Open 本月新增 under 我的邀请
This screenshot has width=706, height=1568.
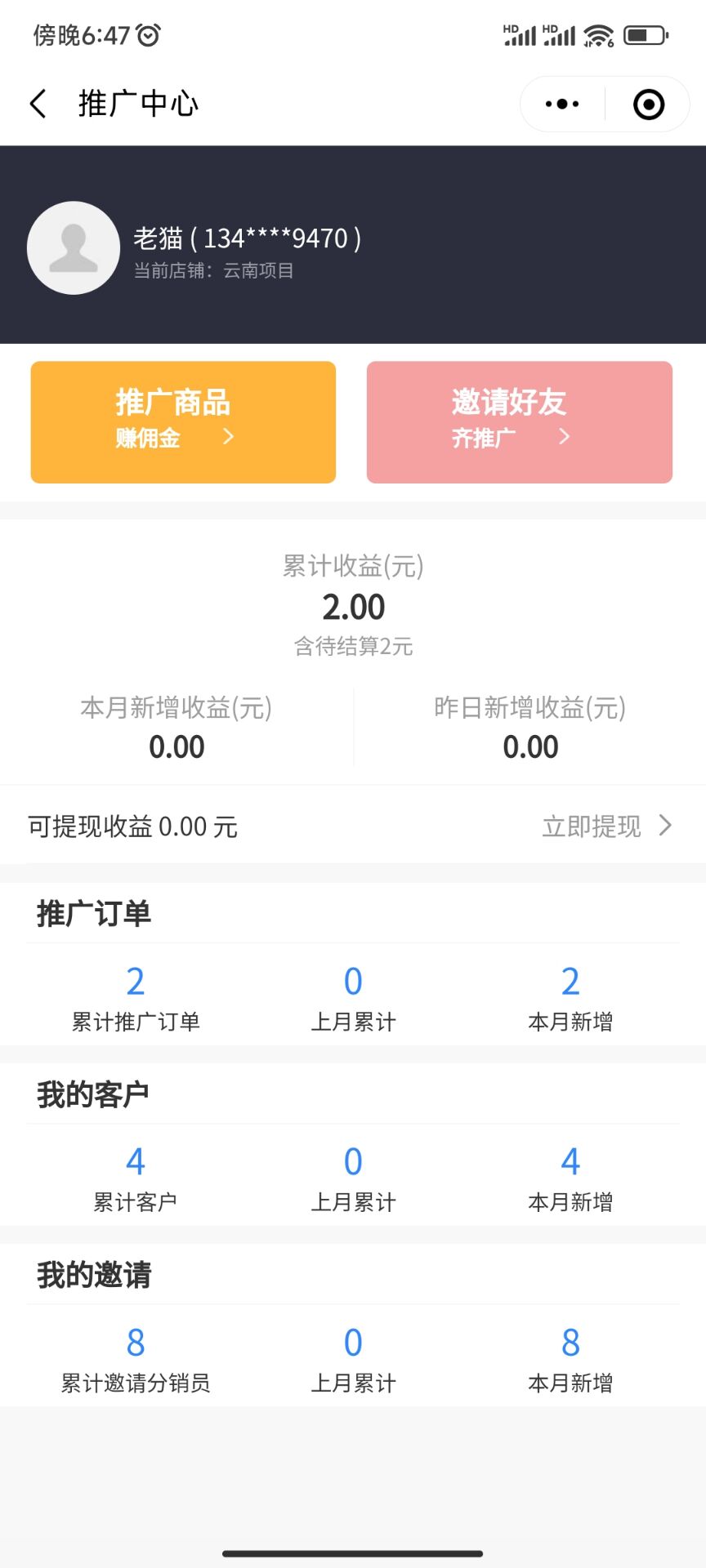(x=570, y=1359)
